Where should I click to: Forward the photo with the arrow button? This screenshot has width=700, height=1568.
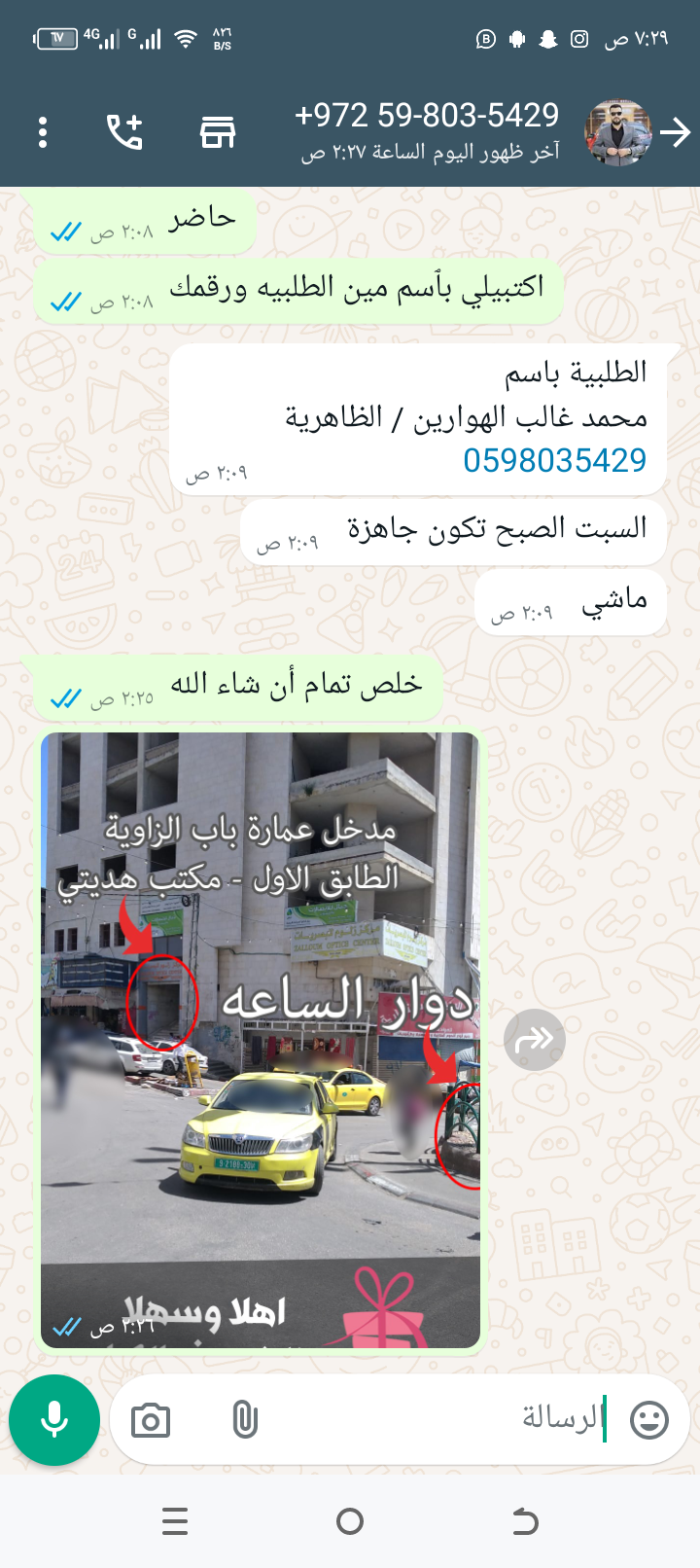(x=534, y=1040)
